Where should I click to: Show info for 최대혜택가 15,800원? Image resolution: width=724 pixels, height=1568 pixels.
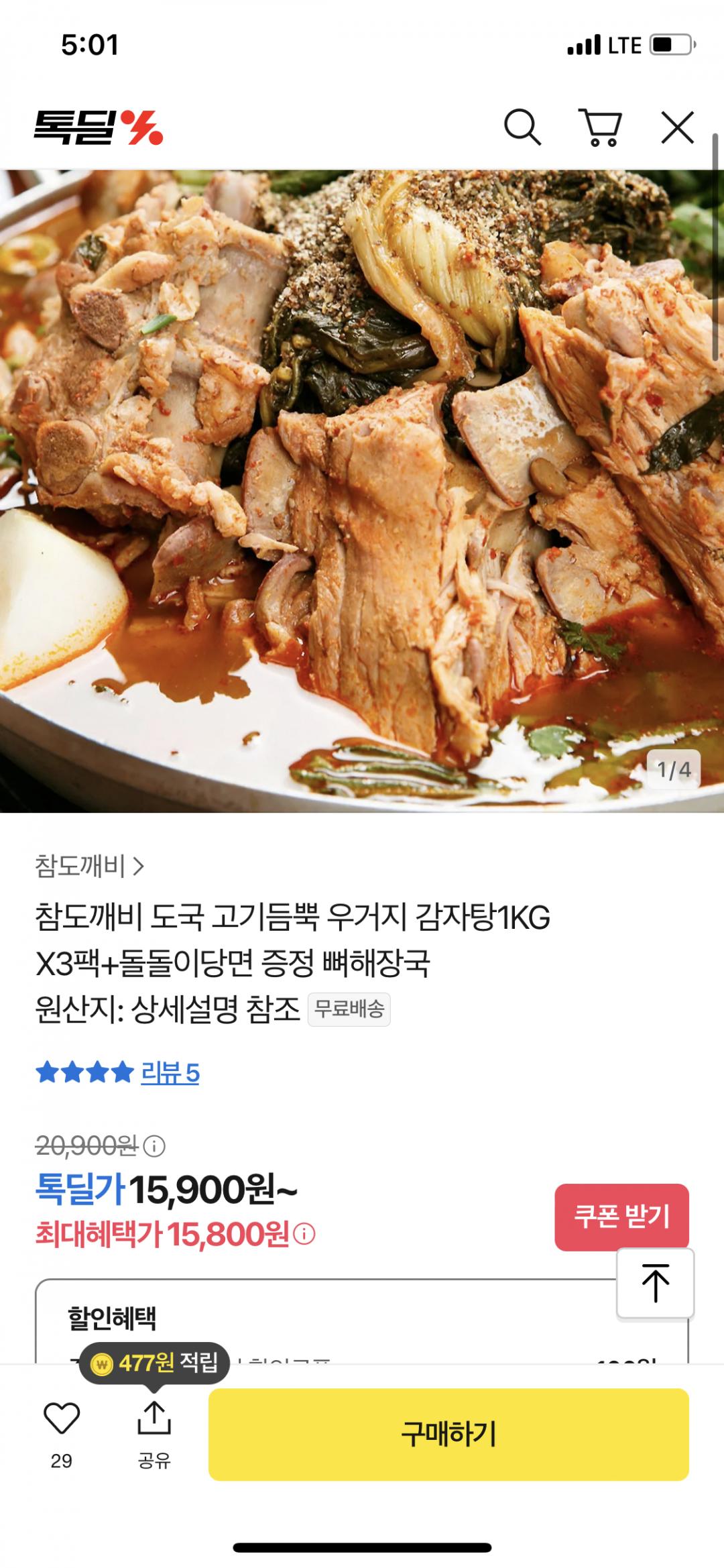pos(304,1234)
